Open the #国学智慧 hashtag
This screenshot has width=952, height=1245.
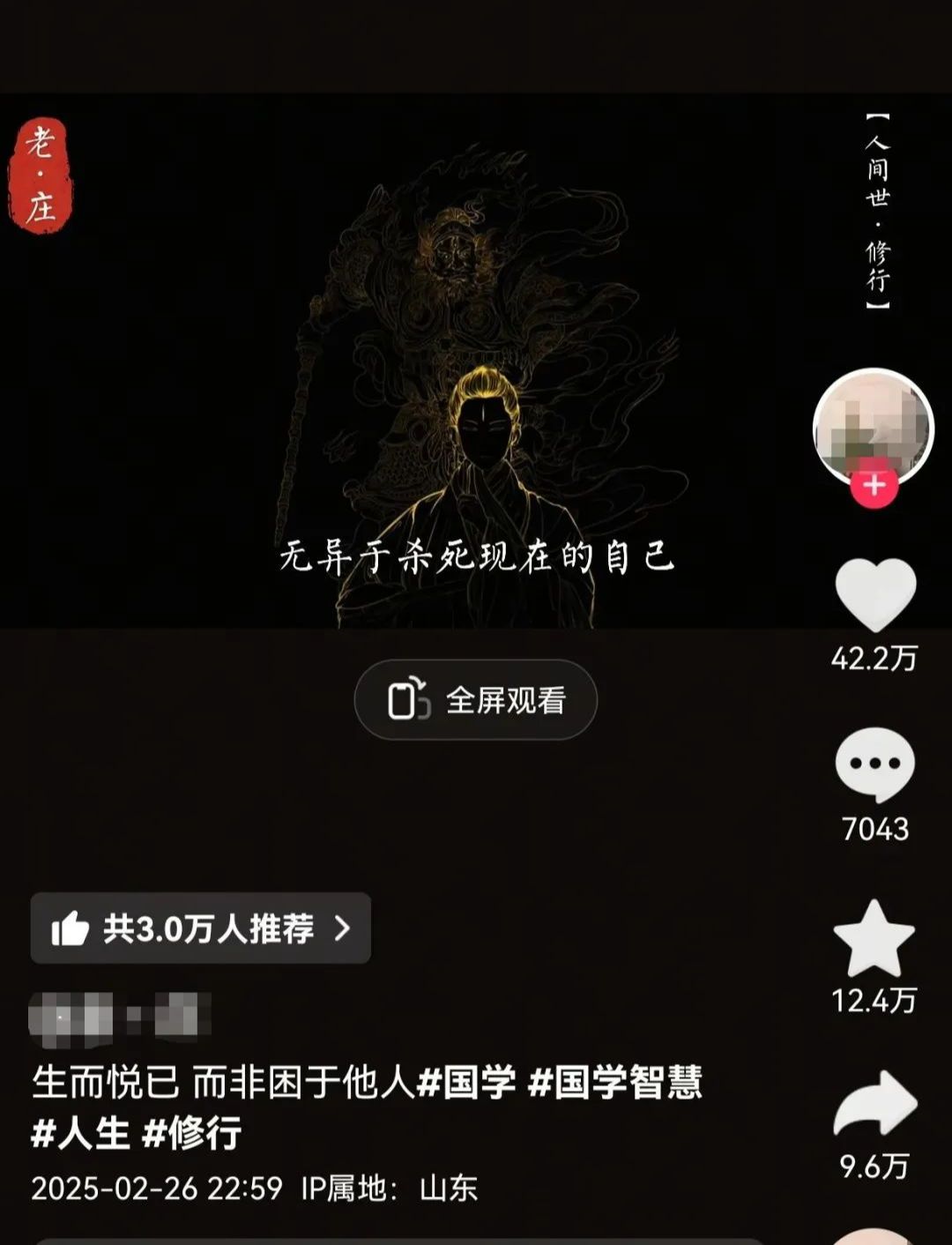(x=615, y=1082)
